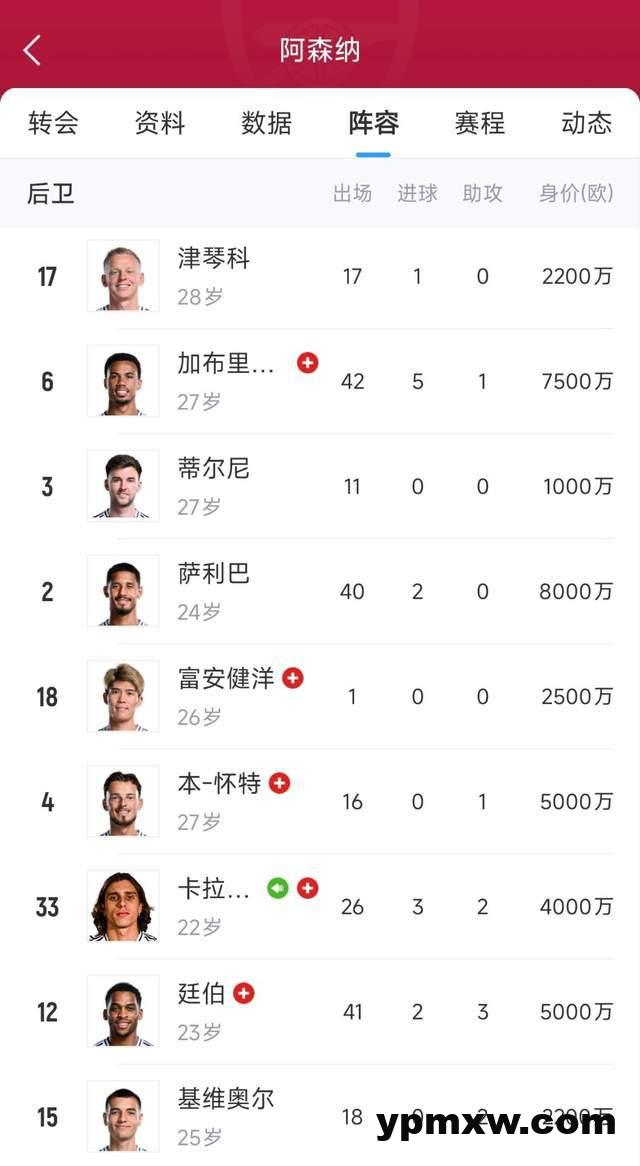Switch to the 数据 tab
This screenshot has height=1166, width=640.
266,123
